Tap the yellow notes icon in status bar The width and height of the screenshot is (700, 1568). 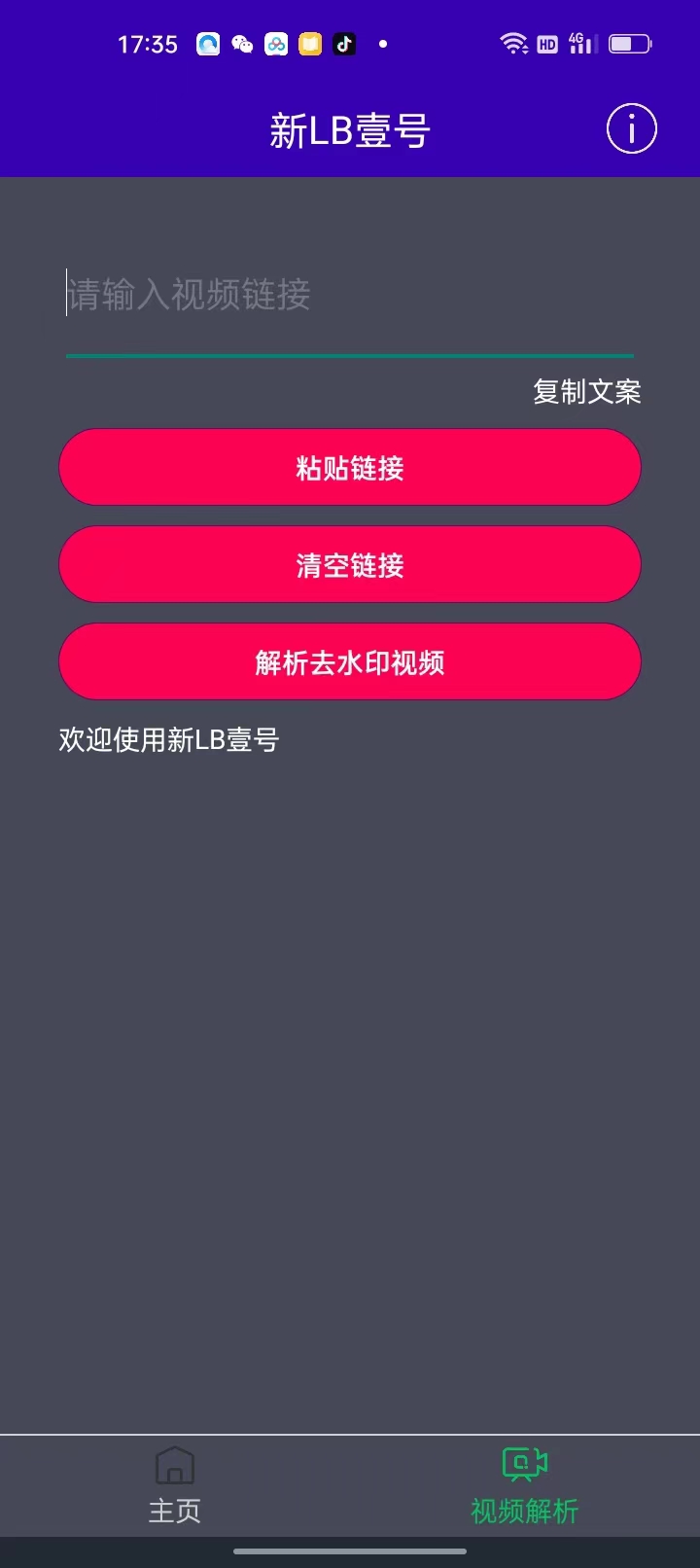coord(309,44)
